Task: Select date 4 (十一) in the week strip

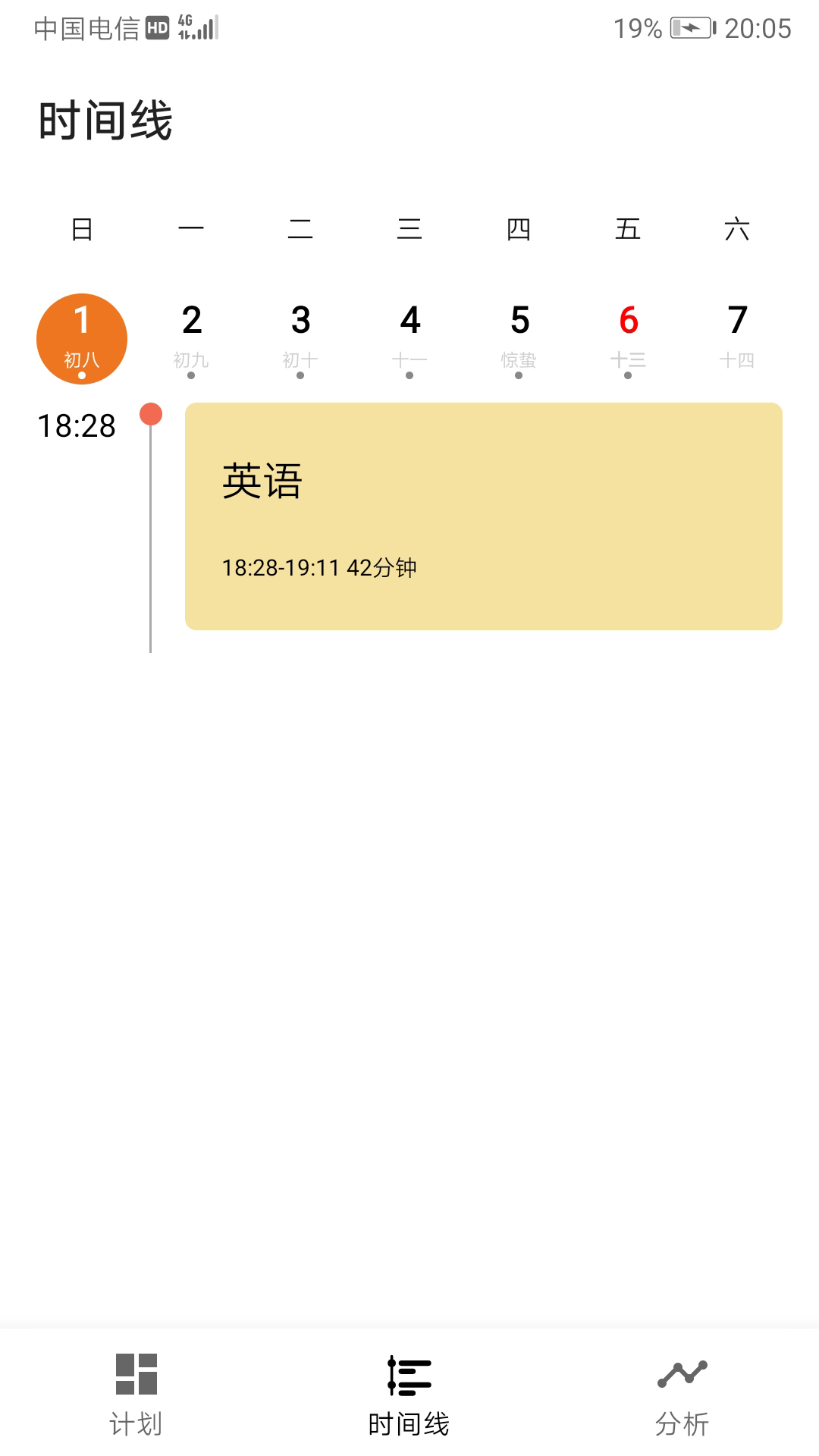Action: click(x=409, y=322)
